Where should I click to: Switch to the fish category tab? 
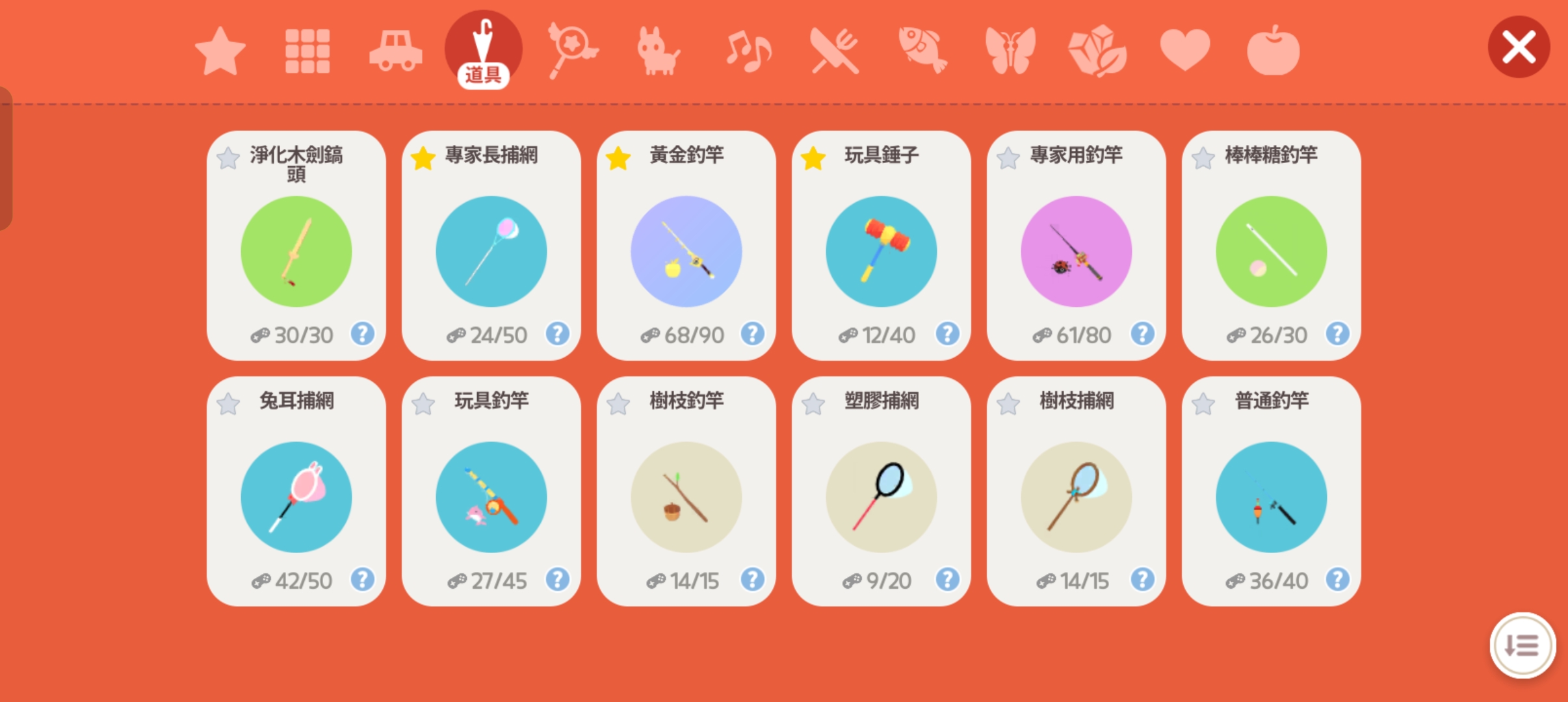922,51
